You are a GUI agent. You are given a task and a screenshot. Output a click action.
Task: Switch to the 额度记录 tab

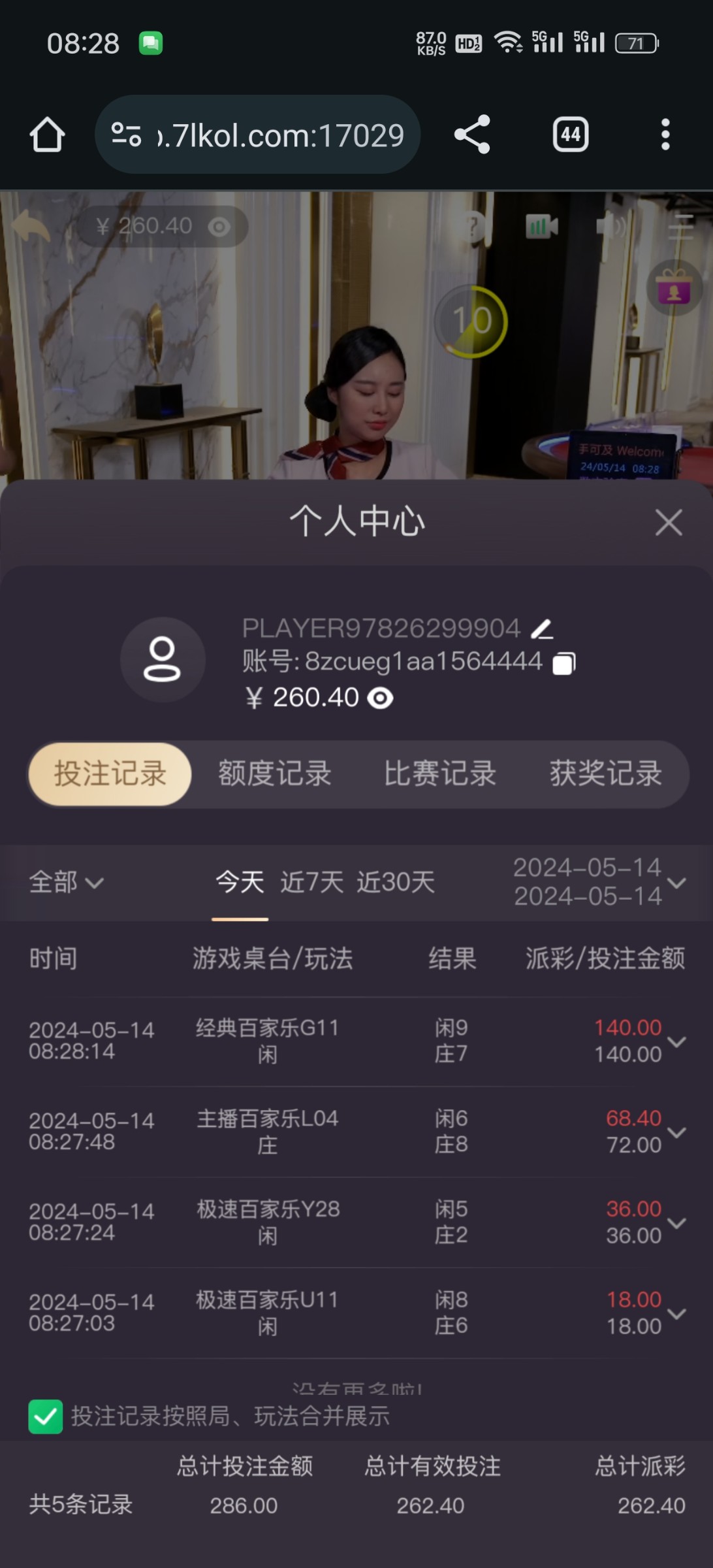274,774
